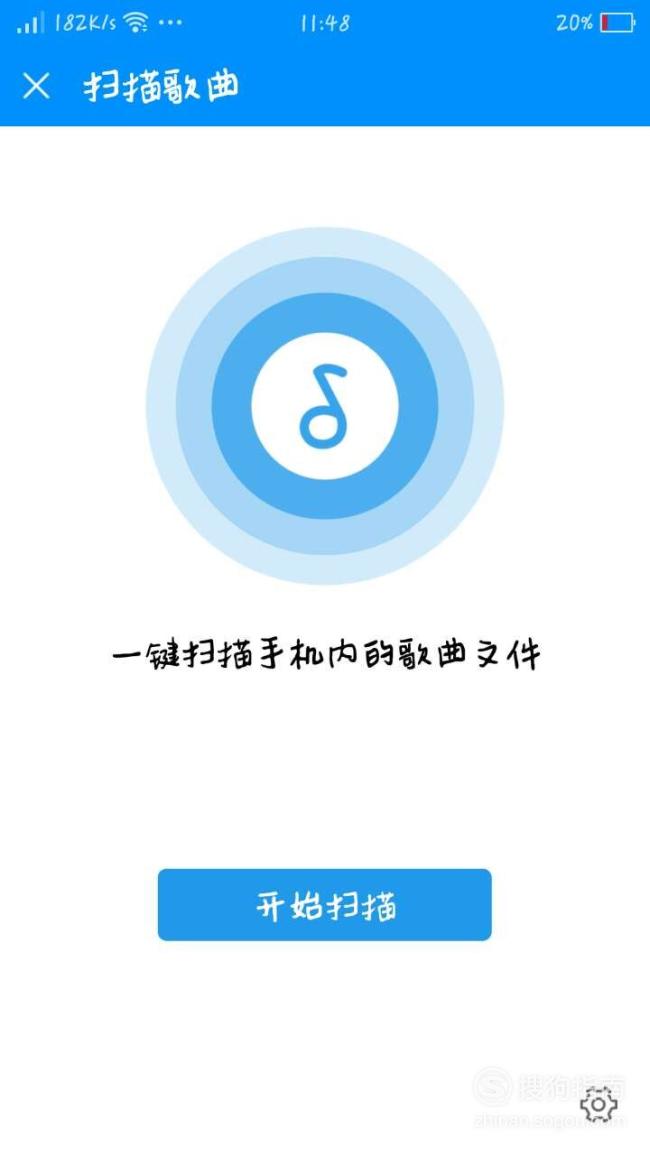Screen dimensions: 650x1155
Task: Close the 扫描歌曲 screen
Action: [x=36, y=86]
